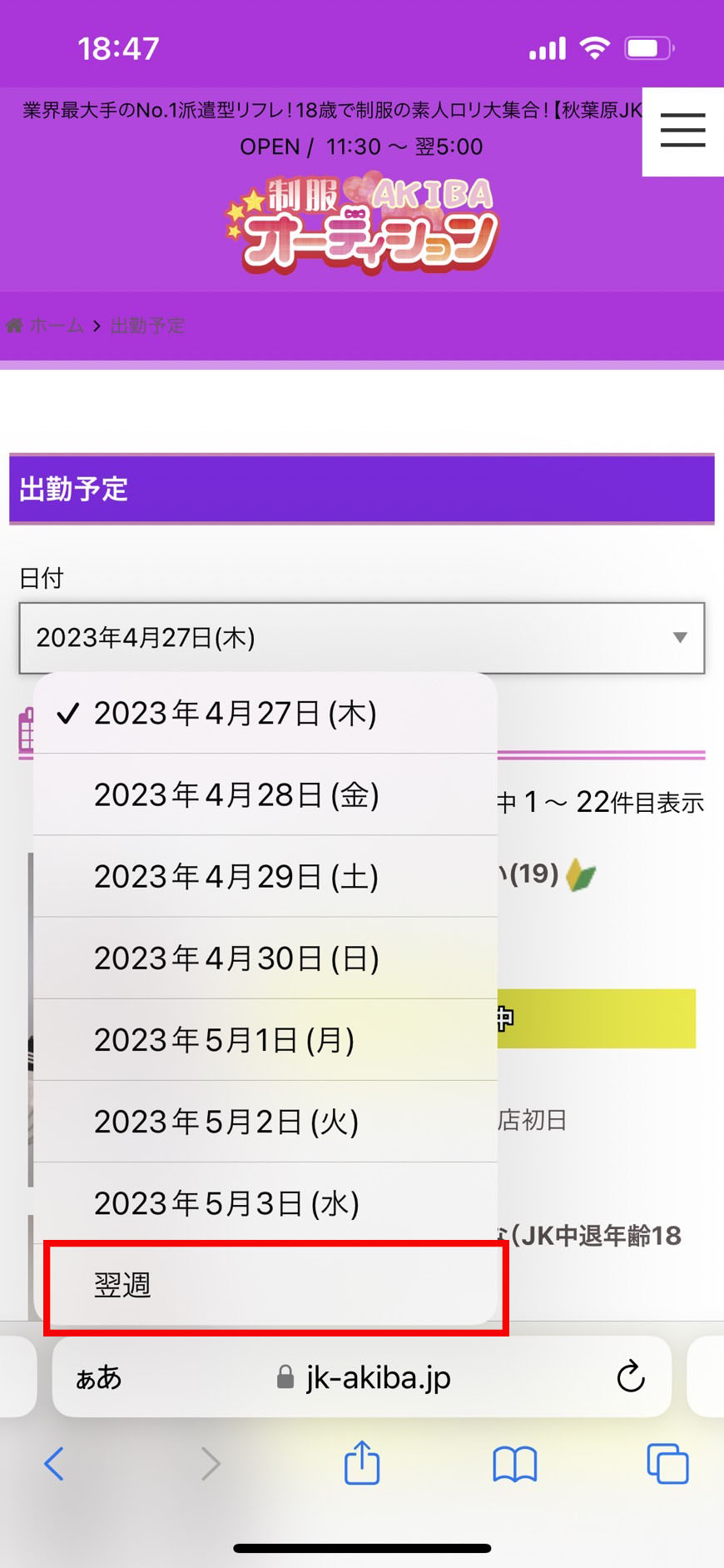Reload the jk-akiba.jp page
724x1568 pixels.
tap(631, 1376)
